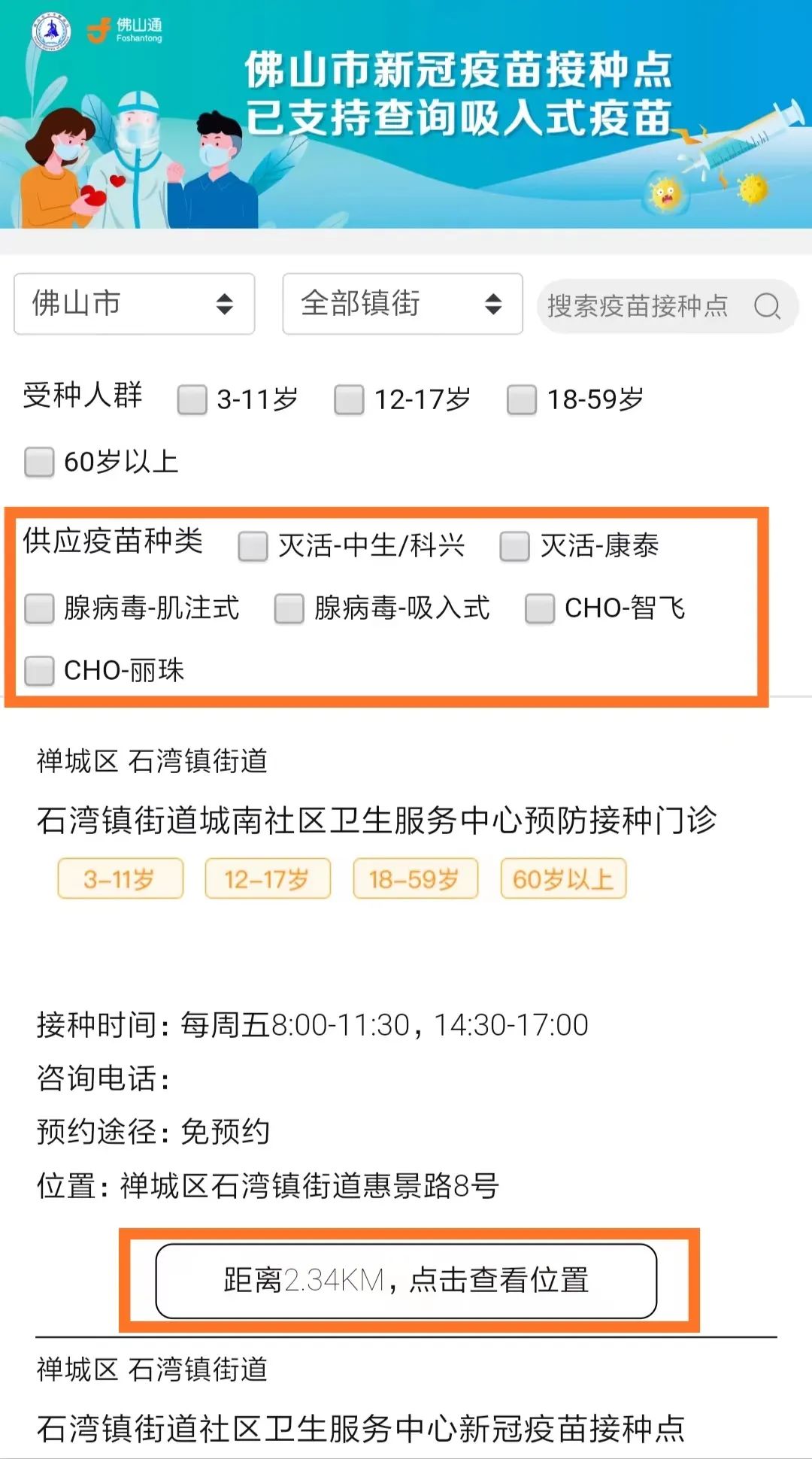Choose 腺病毒-吸入式 inhaled vaccine checkbox
Image resolution: width=812 pixels, height=1459 pixels.
coord(289,608)
